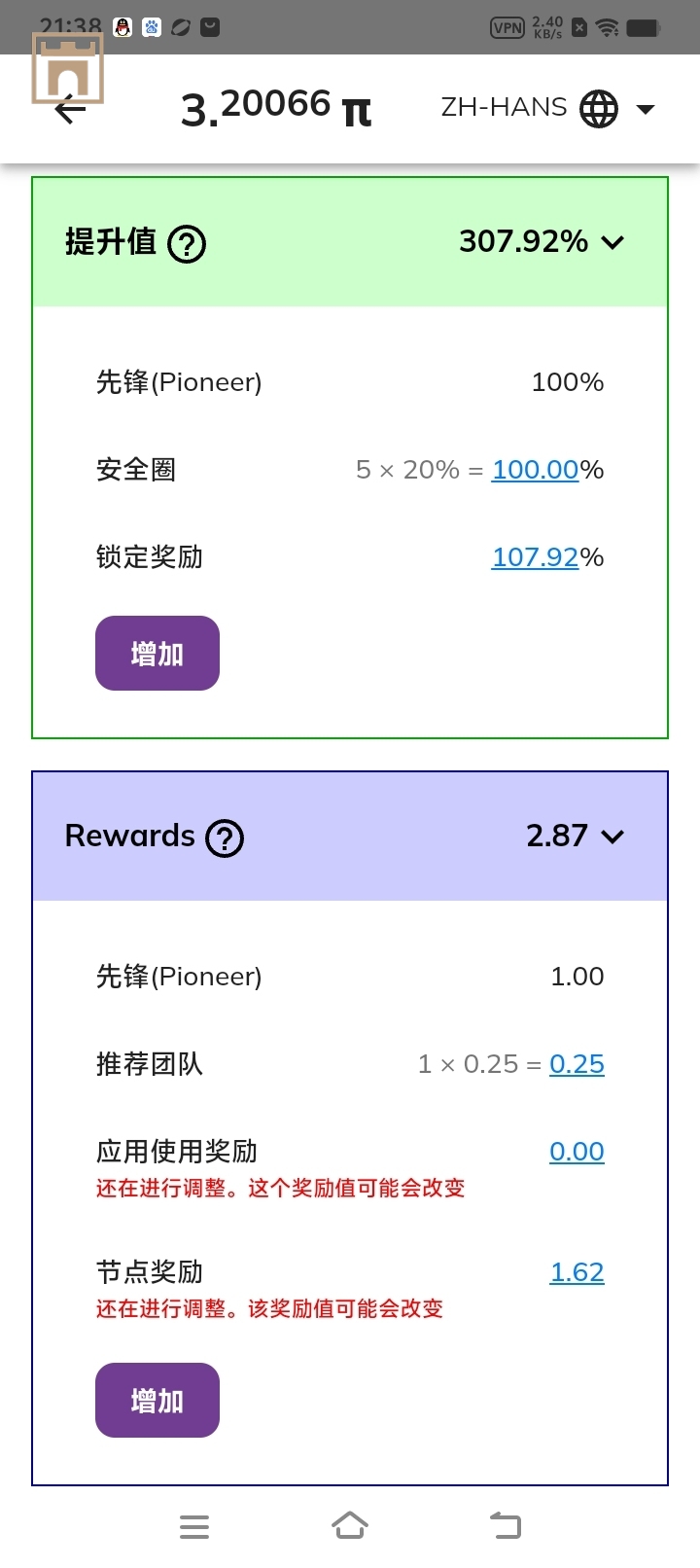Open help icon next to 提升值
This screenshot has width=700, height=1568.
point(187,243)
